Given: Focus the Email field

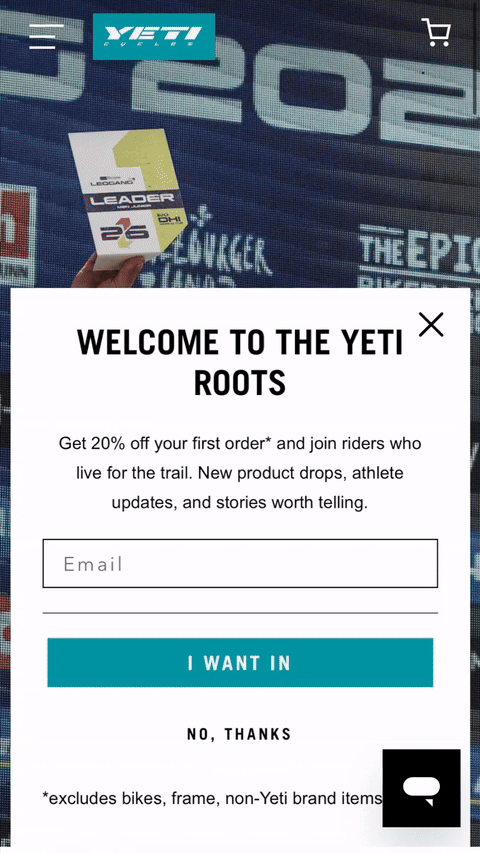Looking at the screenshot, I should 240,563.
